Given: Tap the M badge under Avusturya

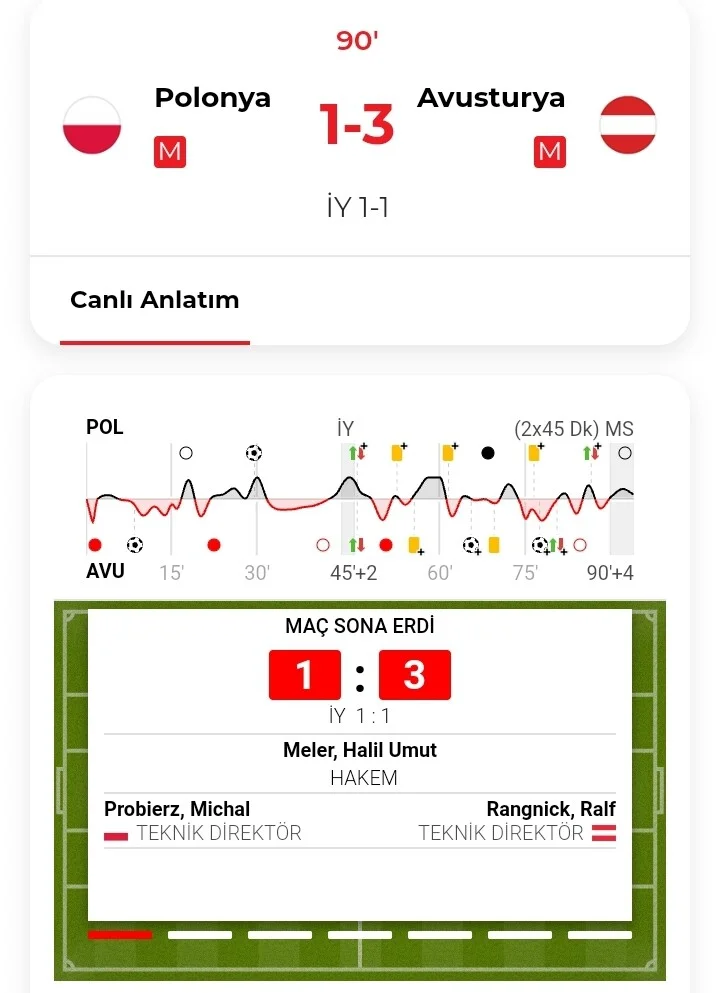Looking at the screenshot, I should coord(549,152).
